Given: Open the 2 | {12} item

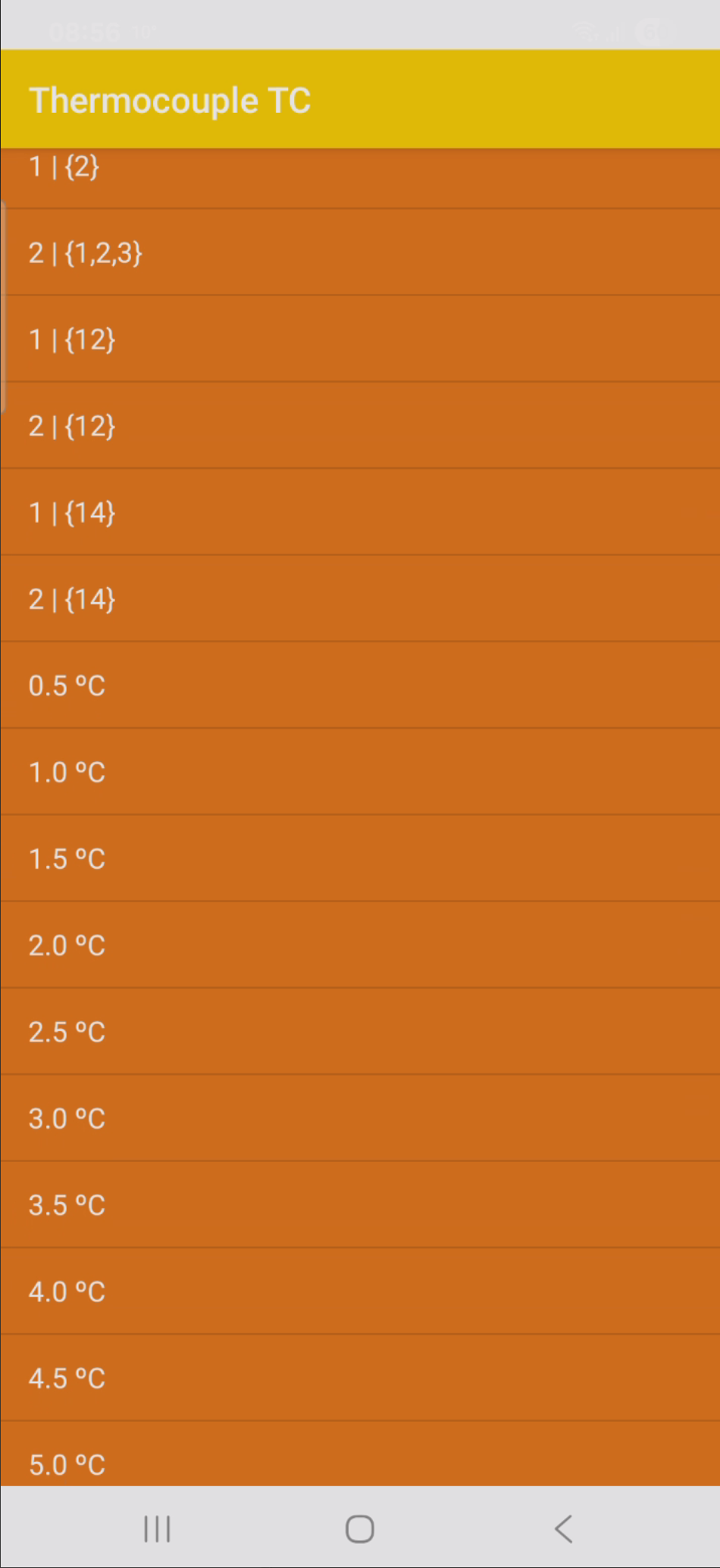Looking at the screenshot, I should [x=360, y=426].
